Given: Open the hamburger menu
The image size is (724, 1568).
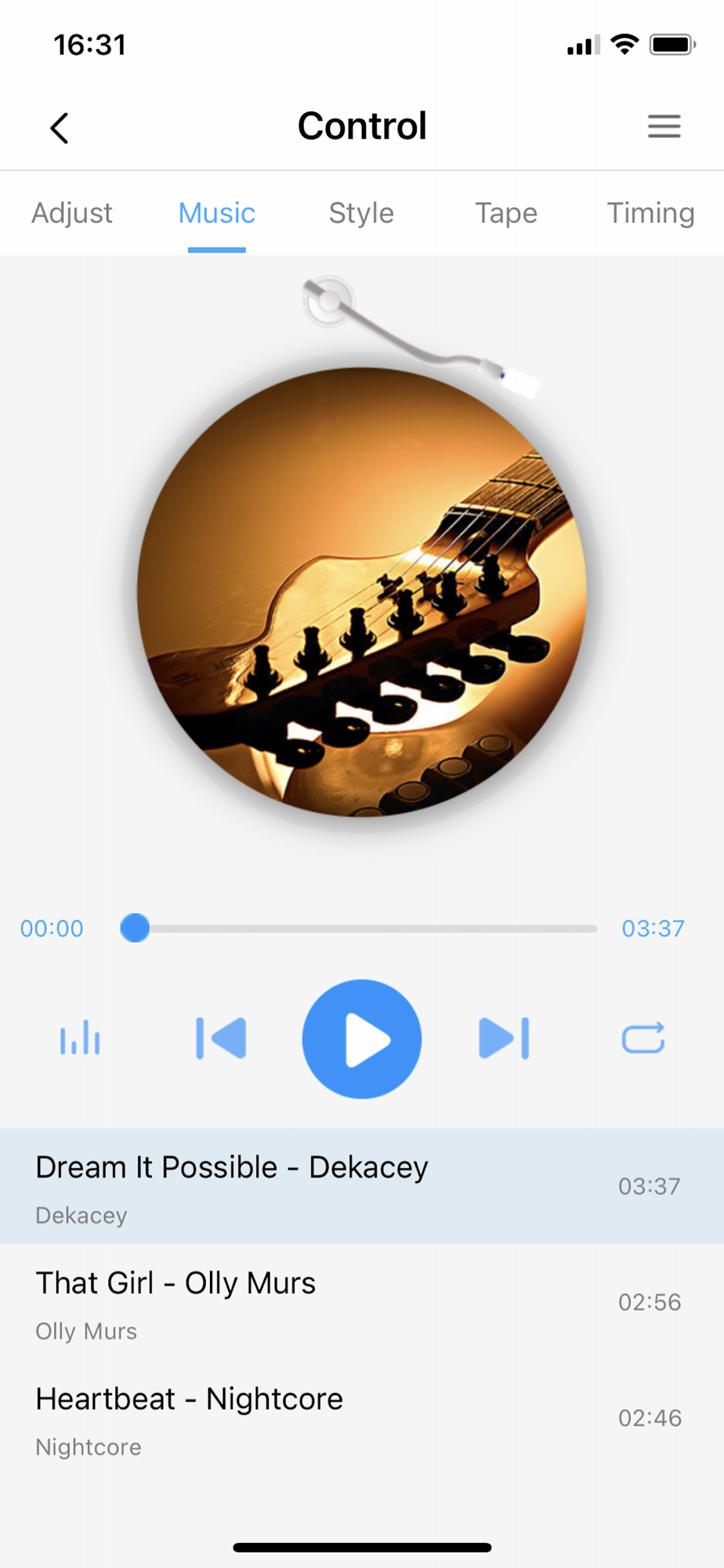Looking at the screenshot, I should coord(664,126).
